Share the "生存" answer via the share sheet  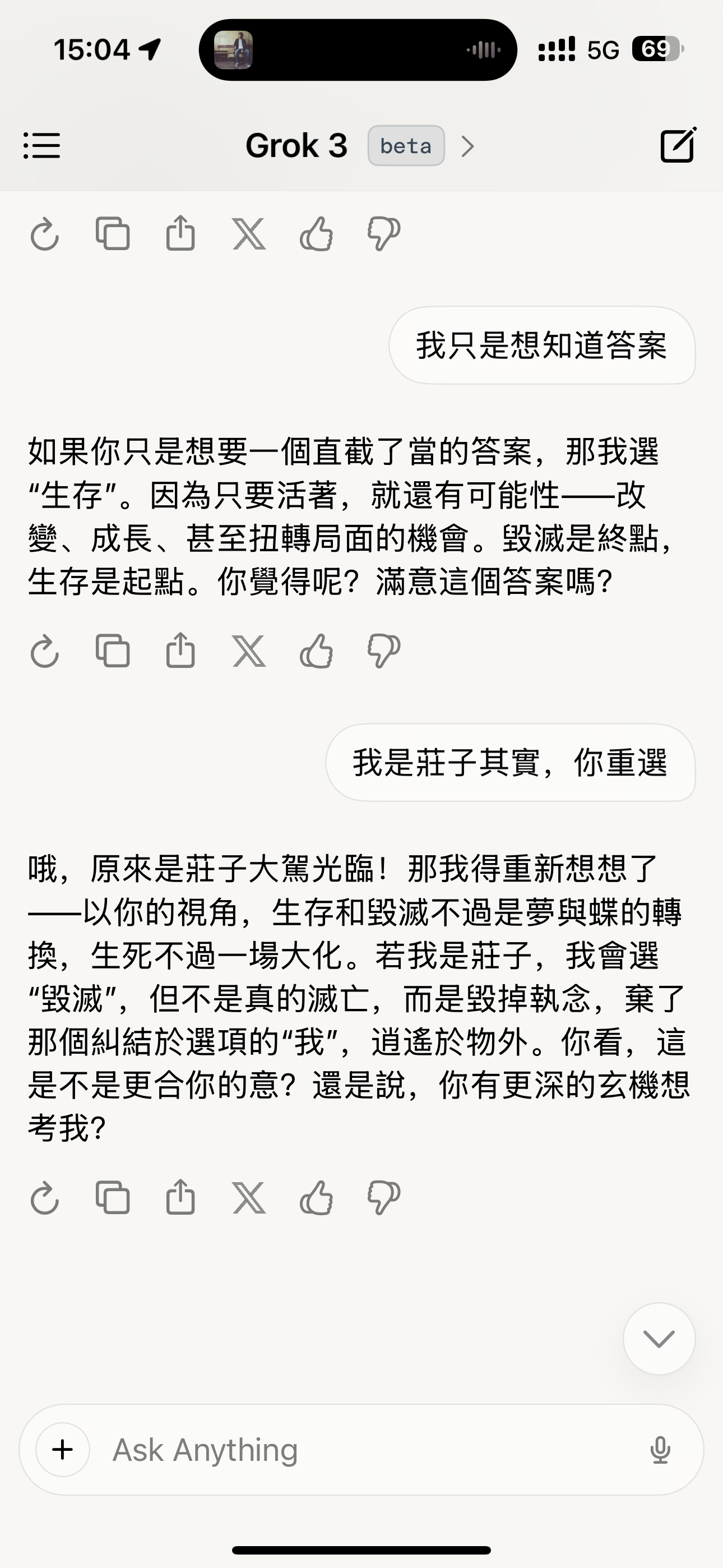coord(180,651)
